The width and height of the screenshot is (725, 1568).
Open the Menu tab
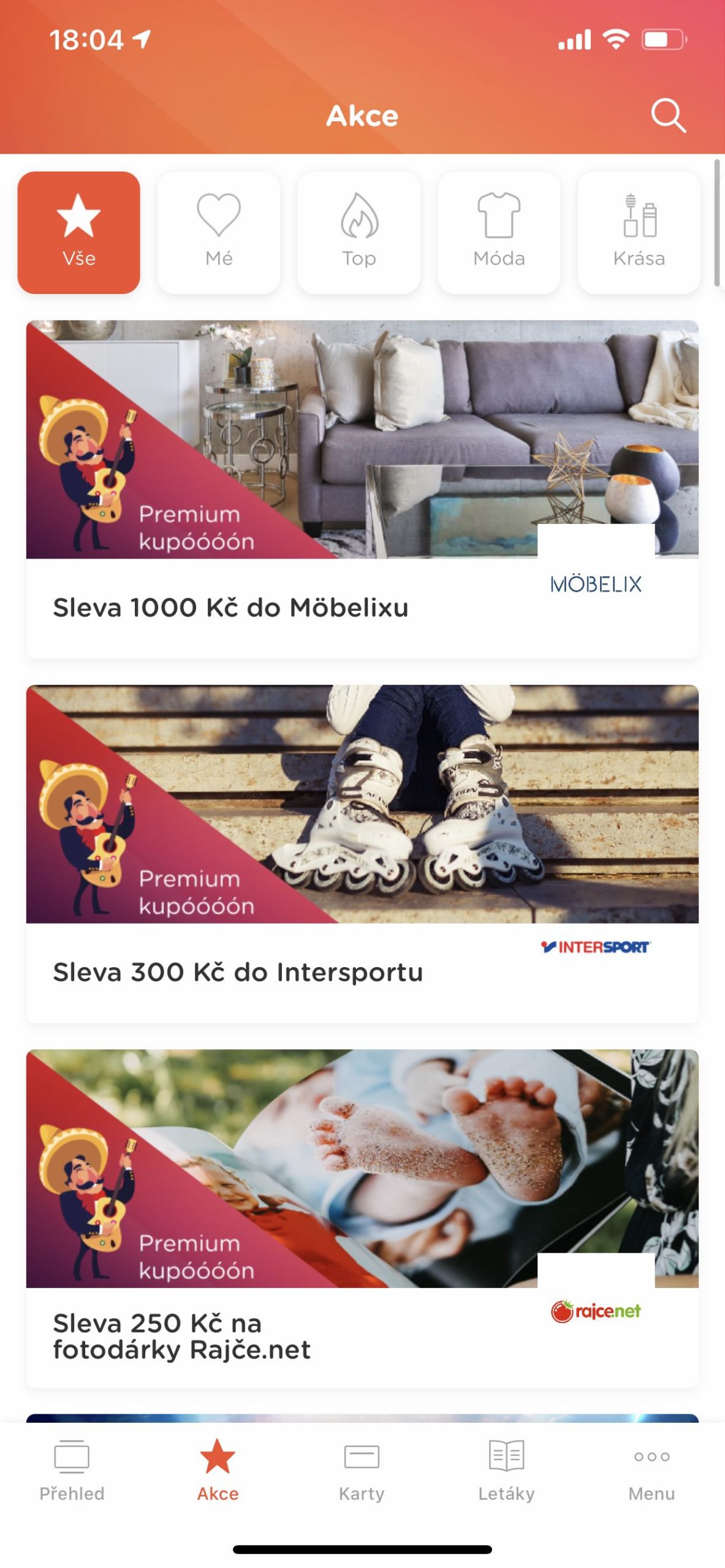pyautogui.click(x=651, y=1470)
